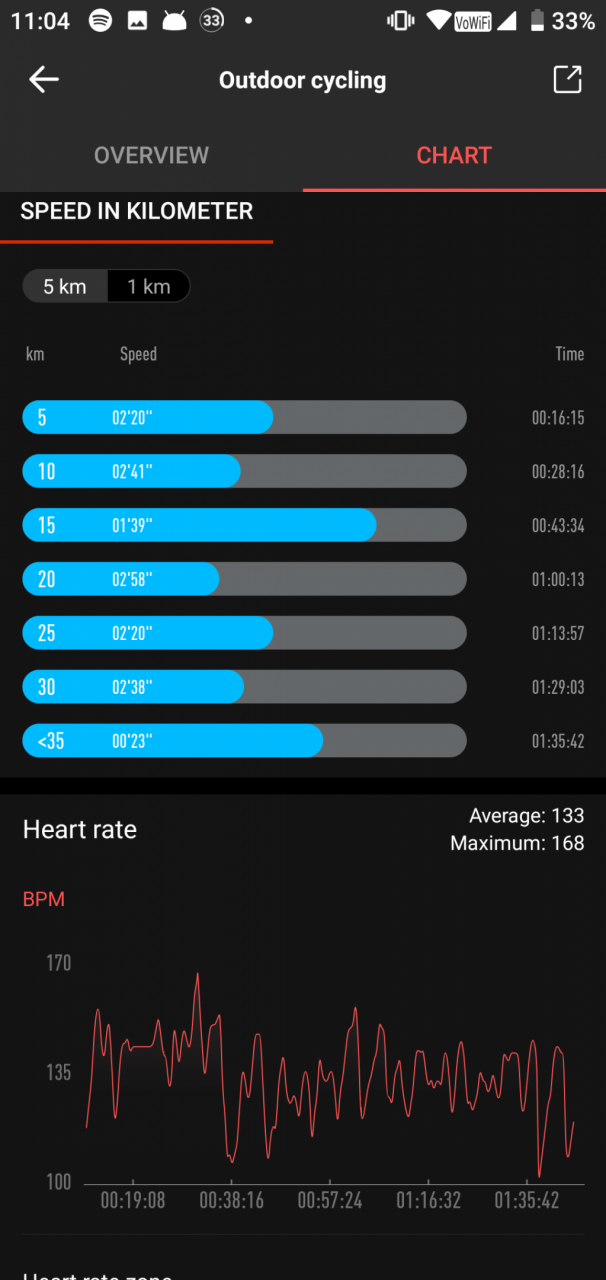Image resolution: width=606 pixels, height=1280 pixels.
Task: Go back with the arrow icon
Action: pos(44,80)
